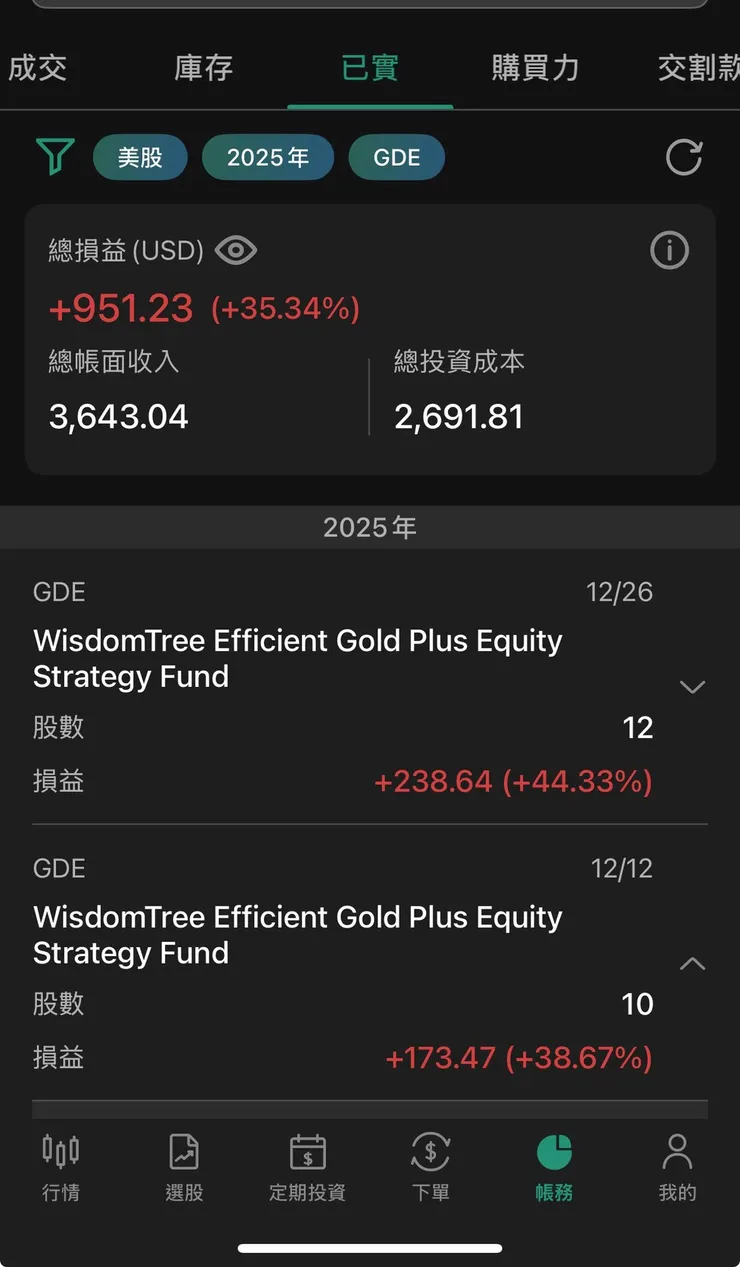740x1267 pixels.
Task: Refresh the realized profit list
Action: 684,157
